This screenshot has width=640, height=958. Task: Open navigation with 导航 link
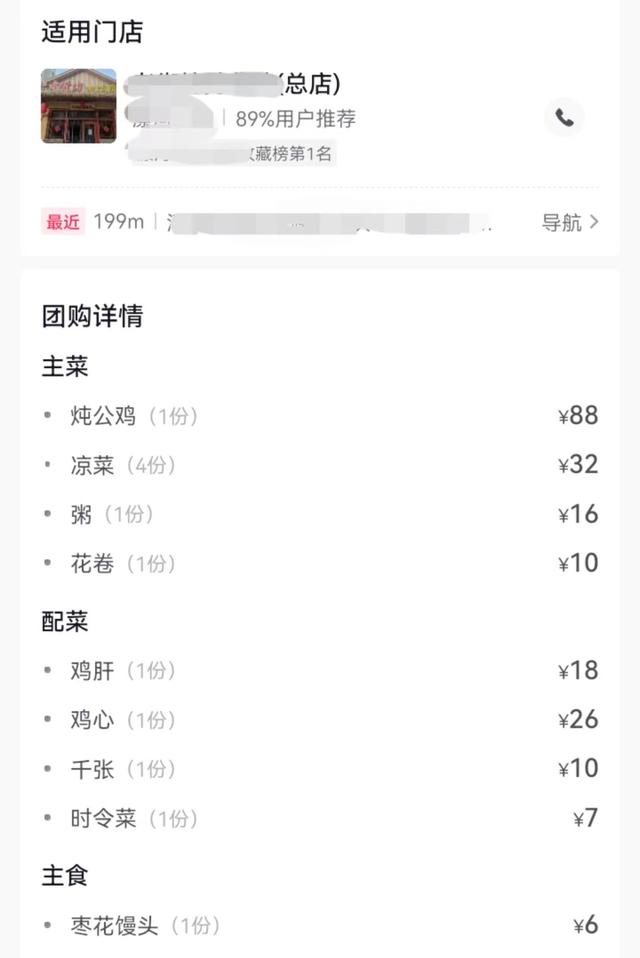point(569,222)
